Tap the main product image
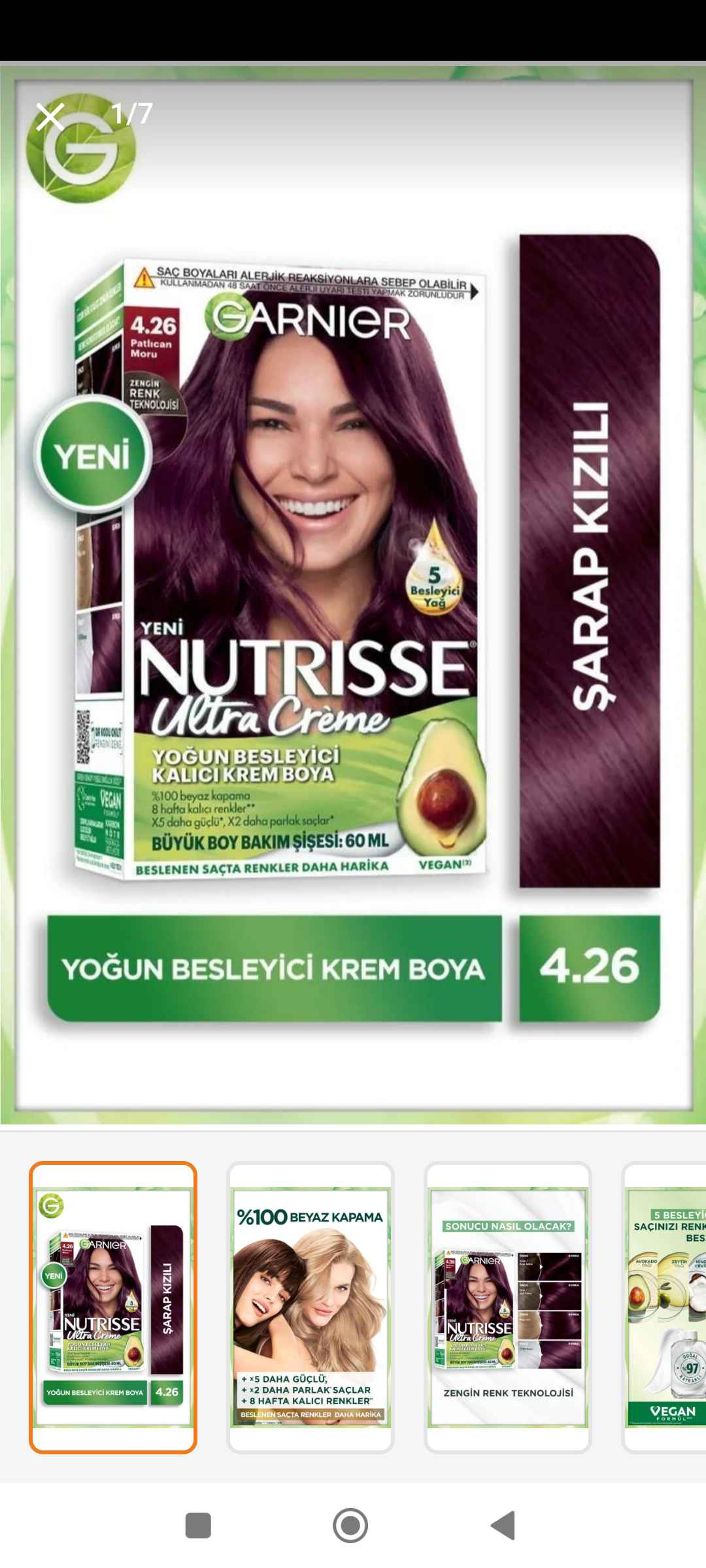Image resolution: width=706 pixels, height=1568 pixels. [353, 595]
